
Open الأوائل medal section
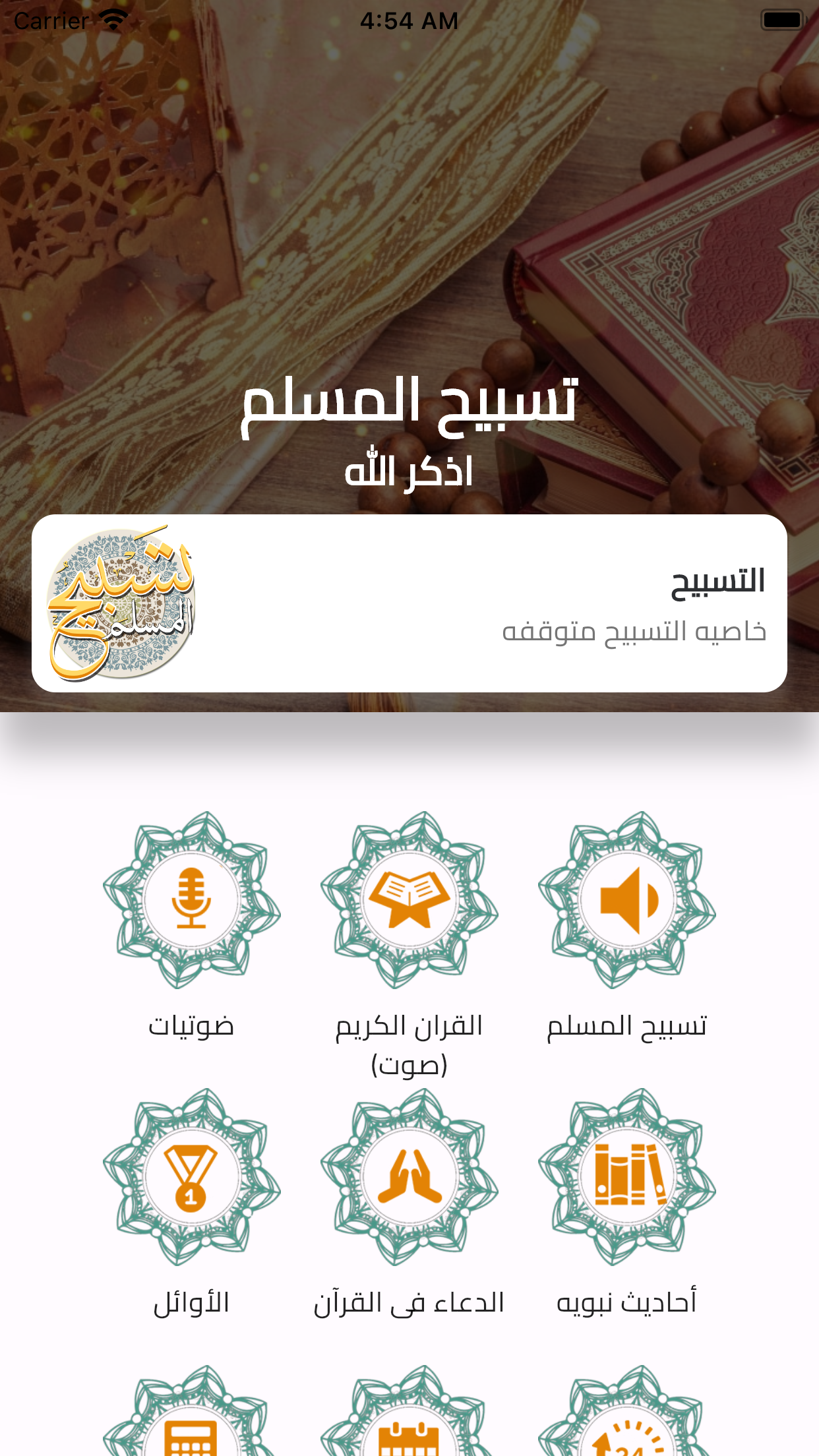pyautogui.click(x=192, y=1178)
